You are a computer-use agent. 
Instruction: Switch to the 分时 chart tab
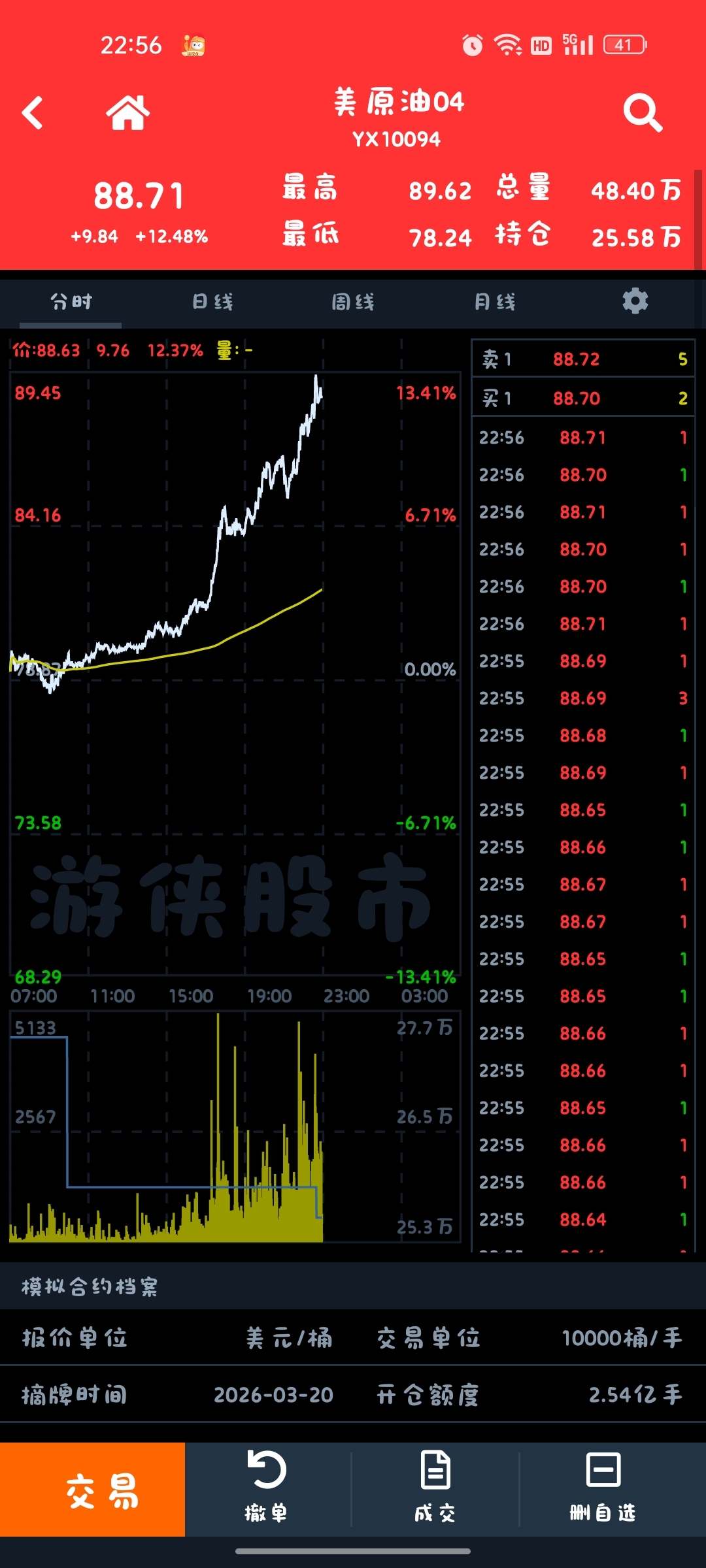coord(71,302)
